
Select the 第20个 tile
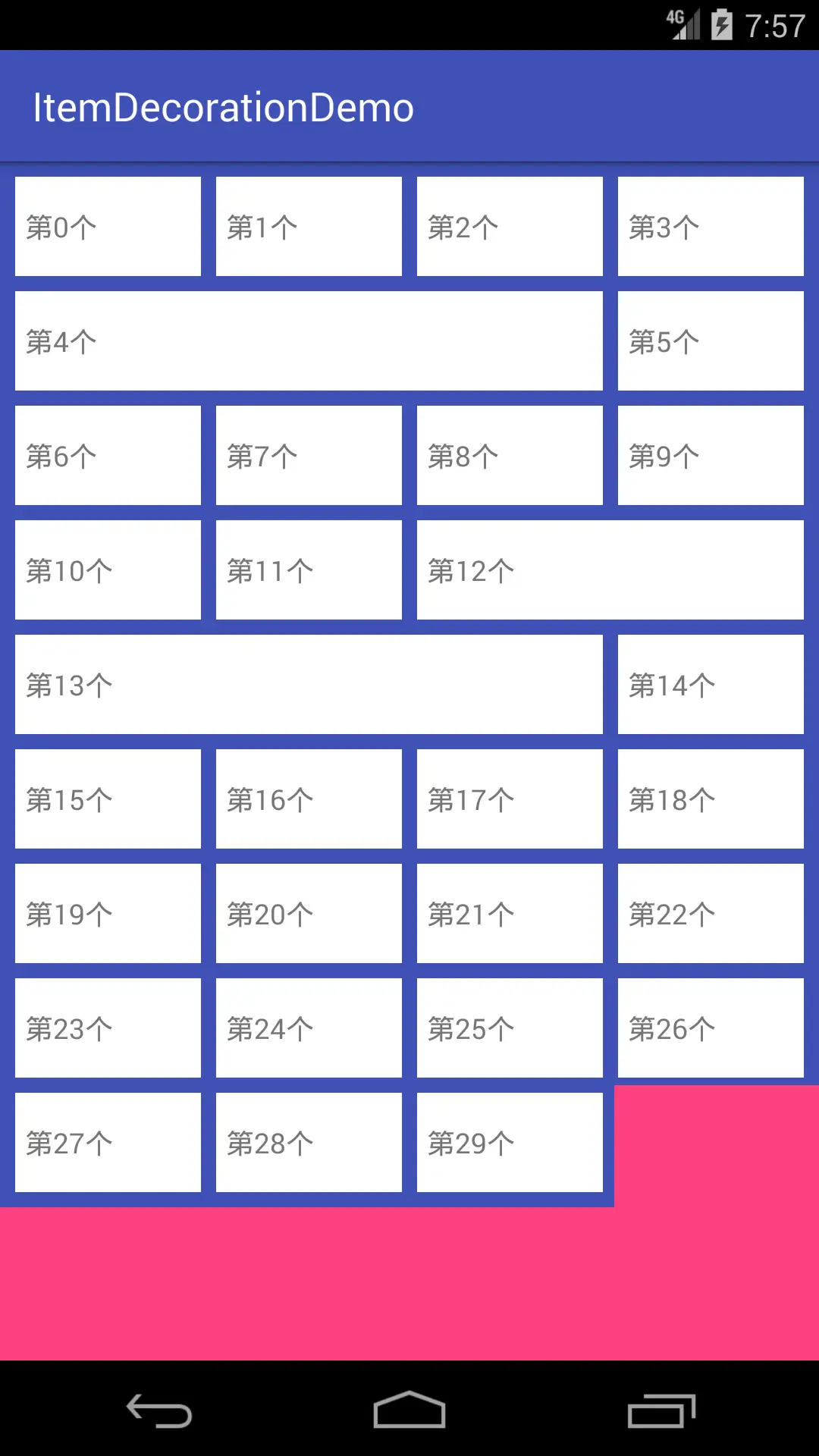pyautogui.click(x=309, y=914)
